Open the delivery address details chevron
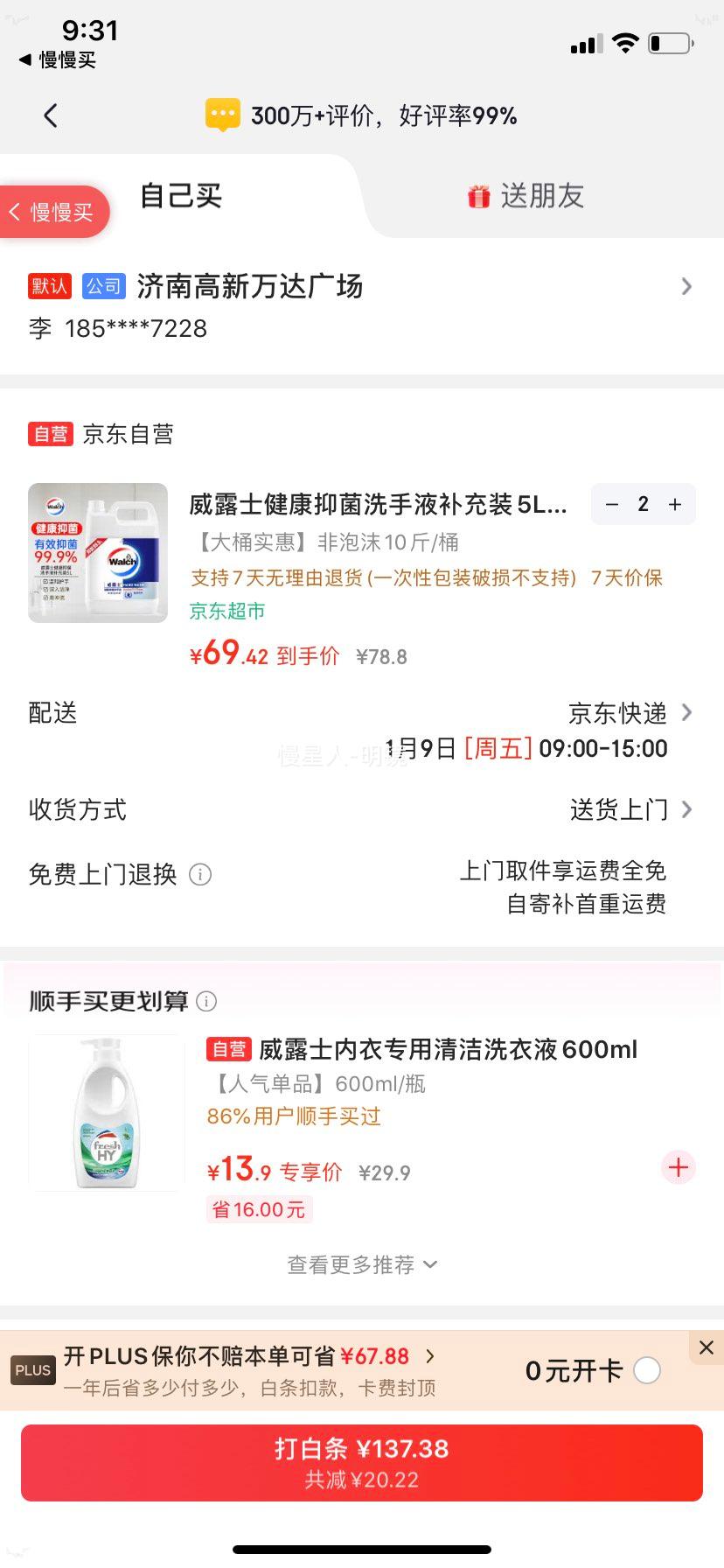Image resolution: width=724 pixels, height=1568 pixels. [x=687, y=286]
